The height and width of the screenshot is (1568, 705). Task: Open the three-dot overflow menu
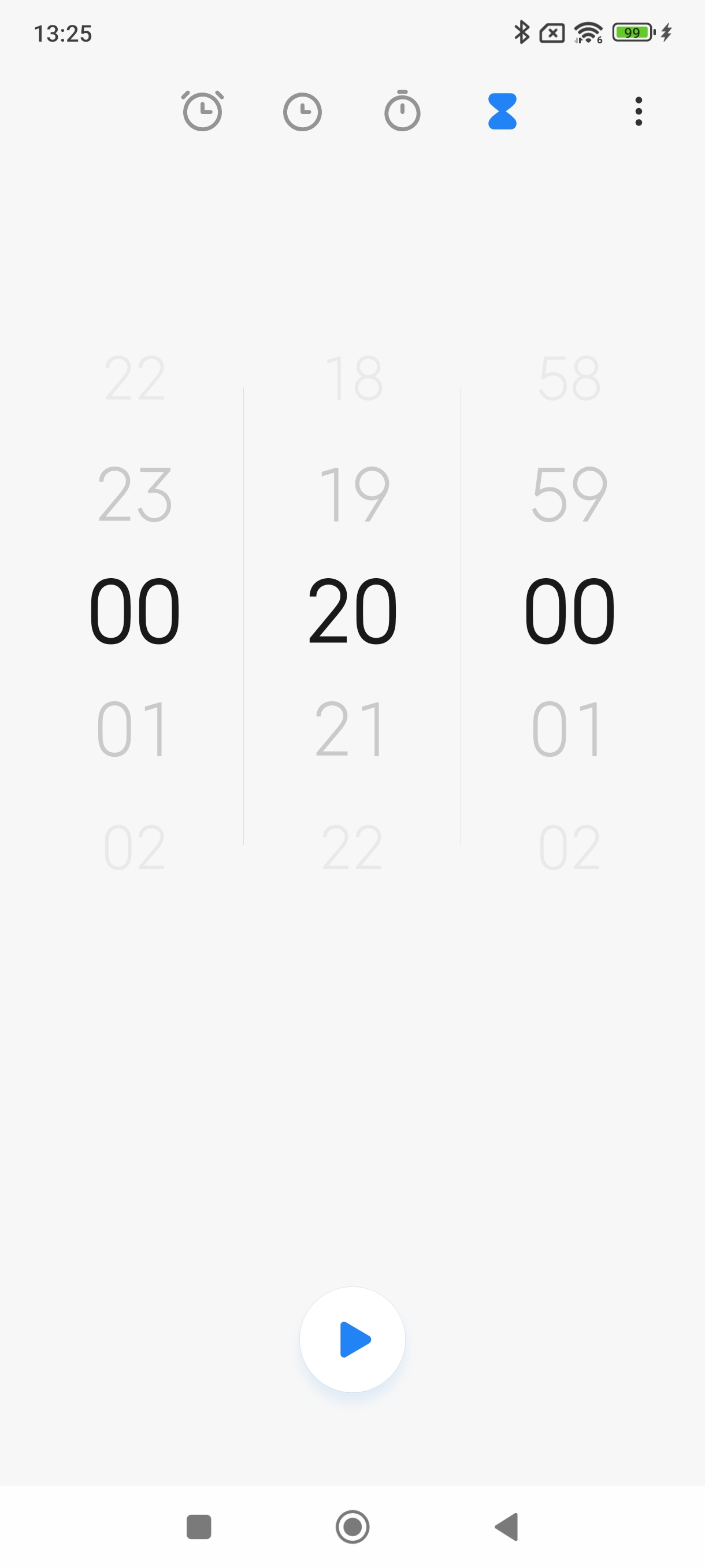click(638, 112)
